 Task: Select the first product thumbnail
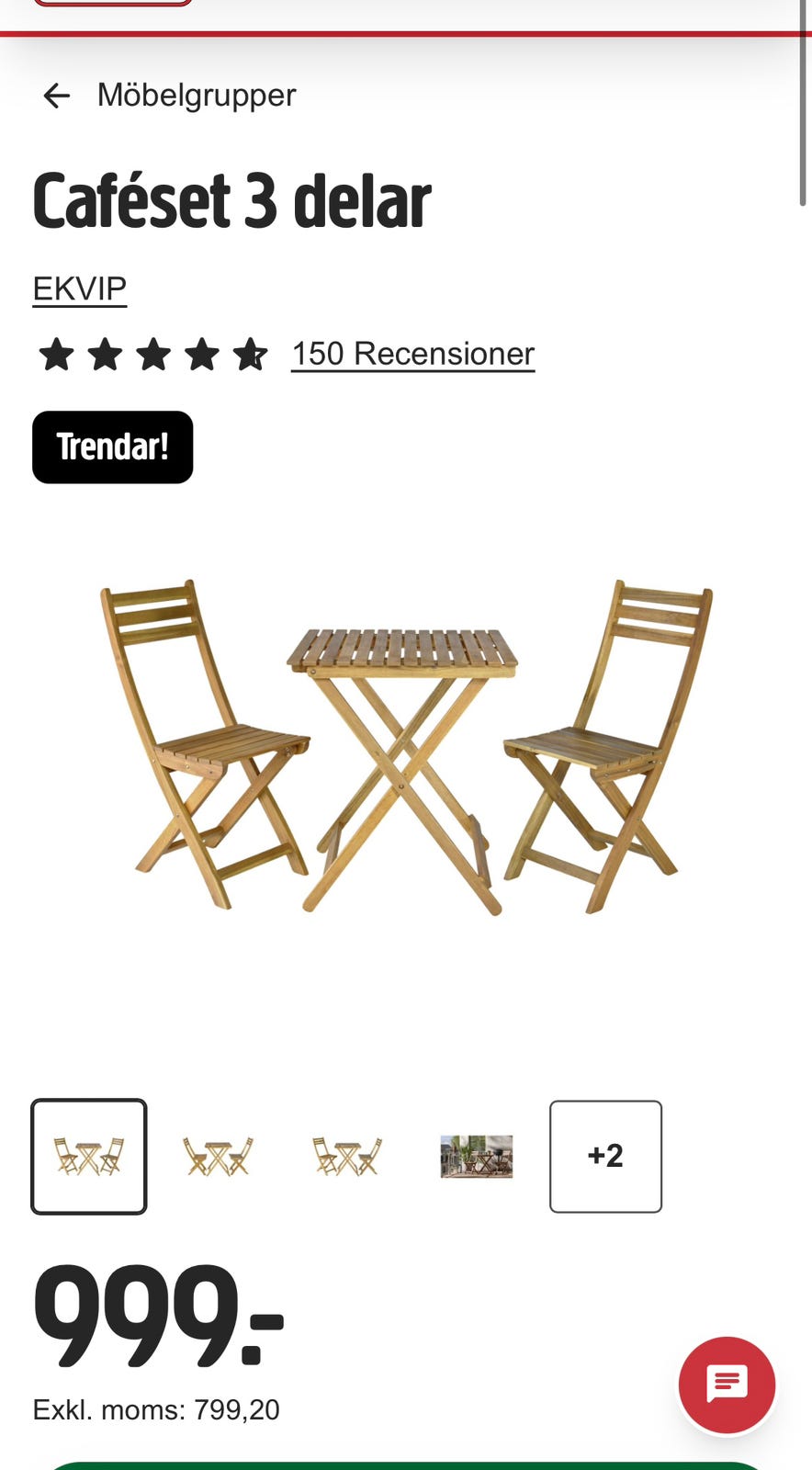coord(89,1156)
